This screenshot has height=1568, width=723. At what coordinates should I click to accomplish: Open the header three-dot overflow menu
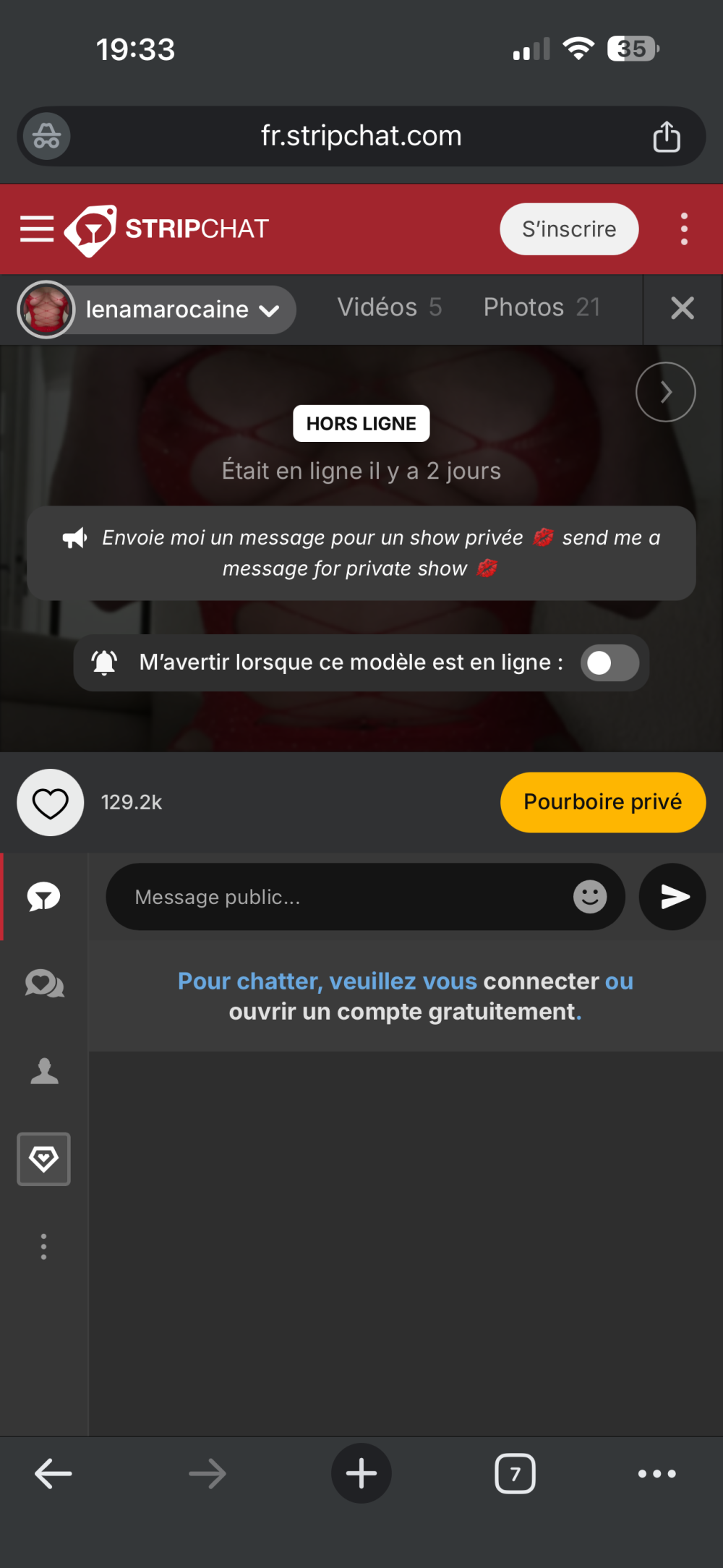683,229
